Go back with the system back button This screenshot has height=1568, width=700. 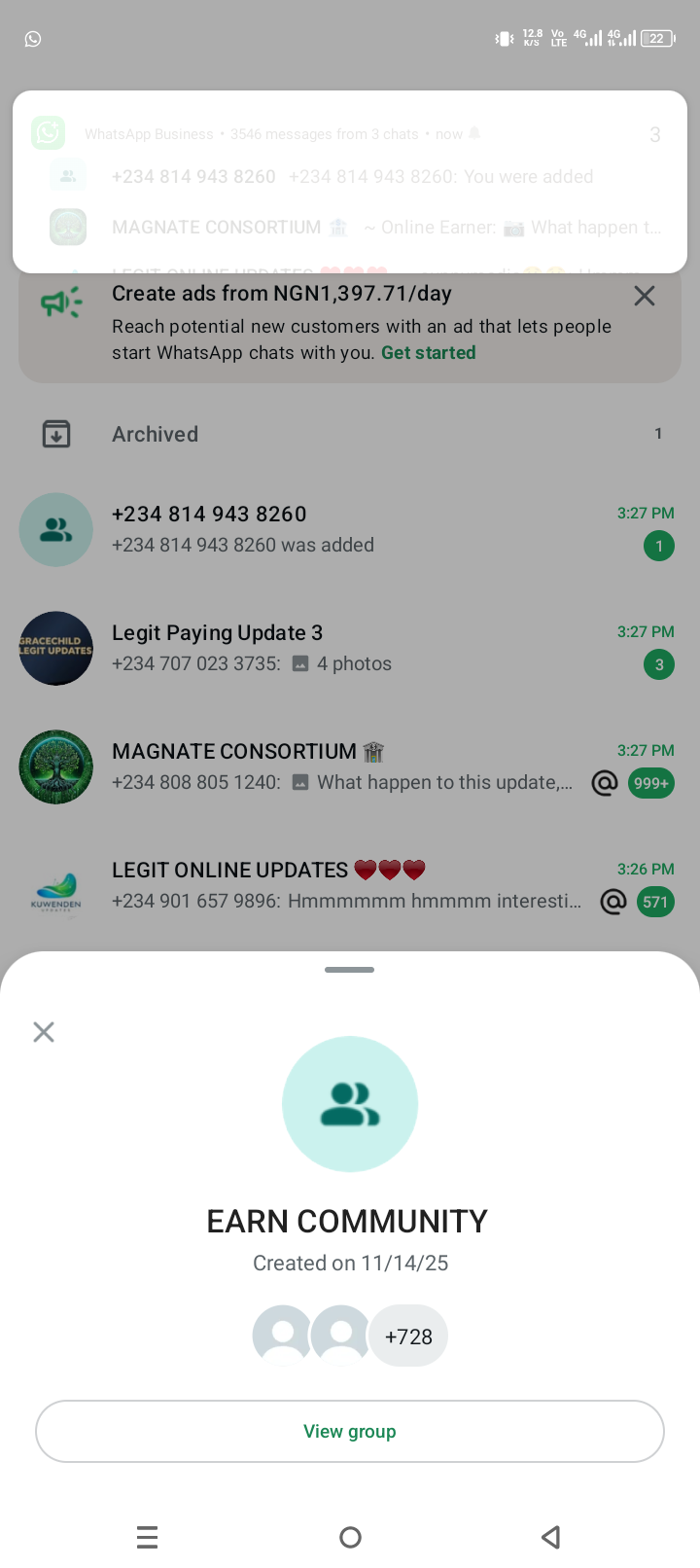tap(551, 1537)
